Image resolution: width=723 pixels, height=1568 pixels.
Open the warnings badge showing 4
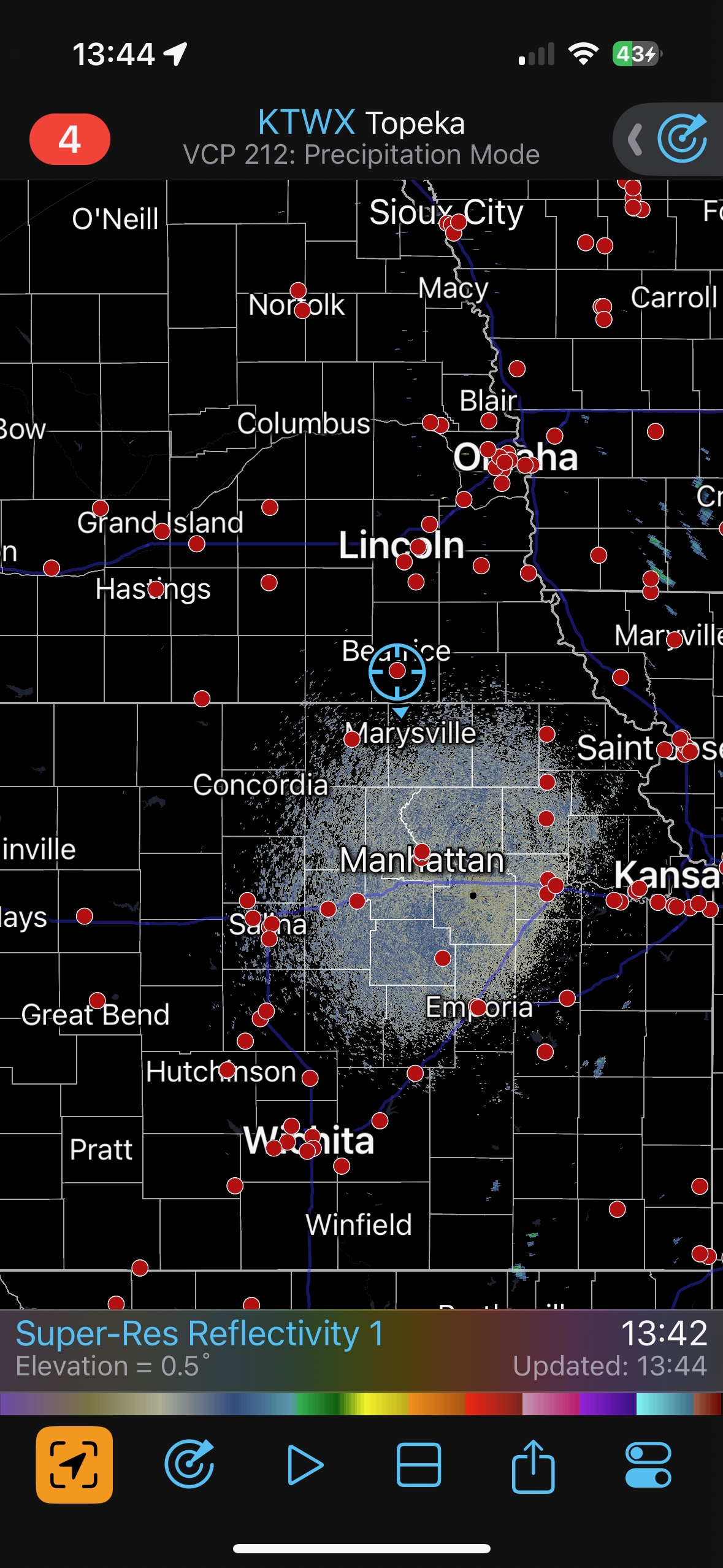70,139
